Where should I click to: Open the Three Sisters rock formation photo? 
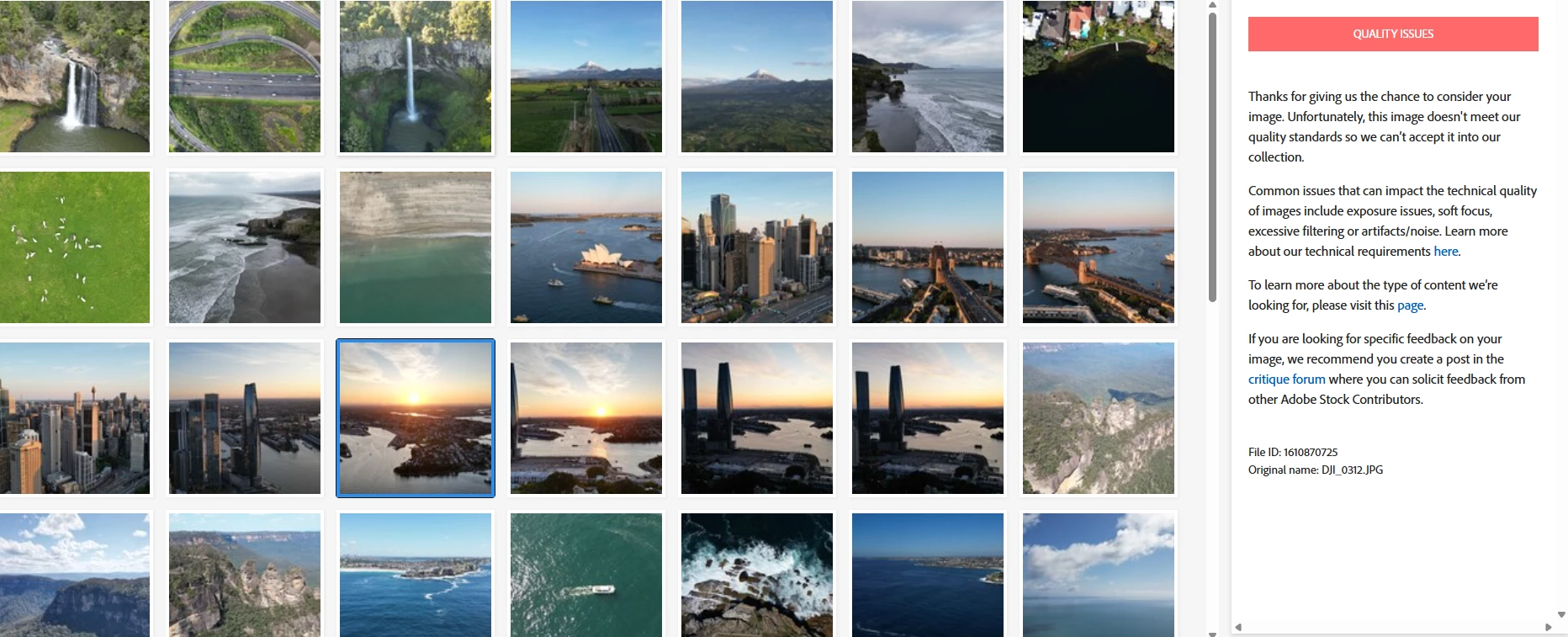pos(245,576)
